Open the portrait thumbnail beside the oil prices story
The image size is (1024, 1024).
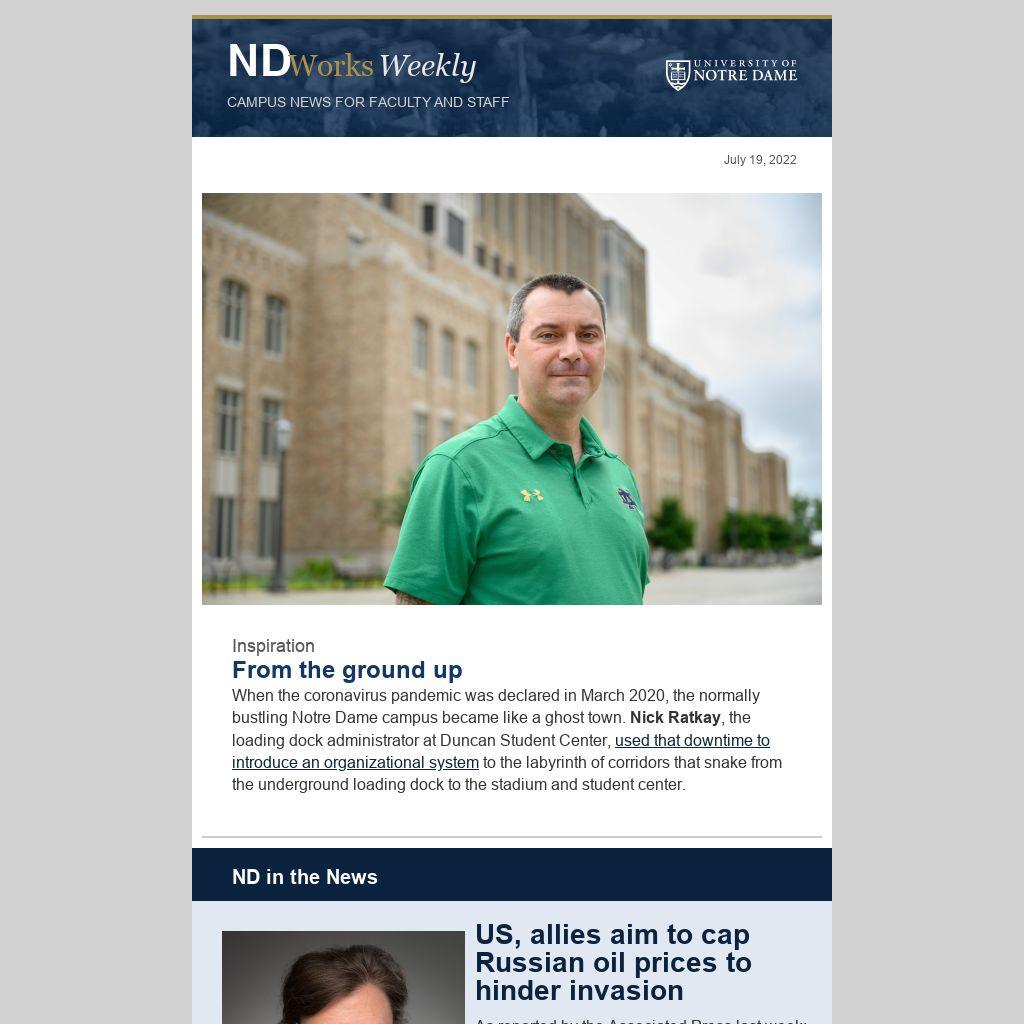[343, 978]
